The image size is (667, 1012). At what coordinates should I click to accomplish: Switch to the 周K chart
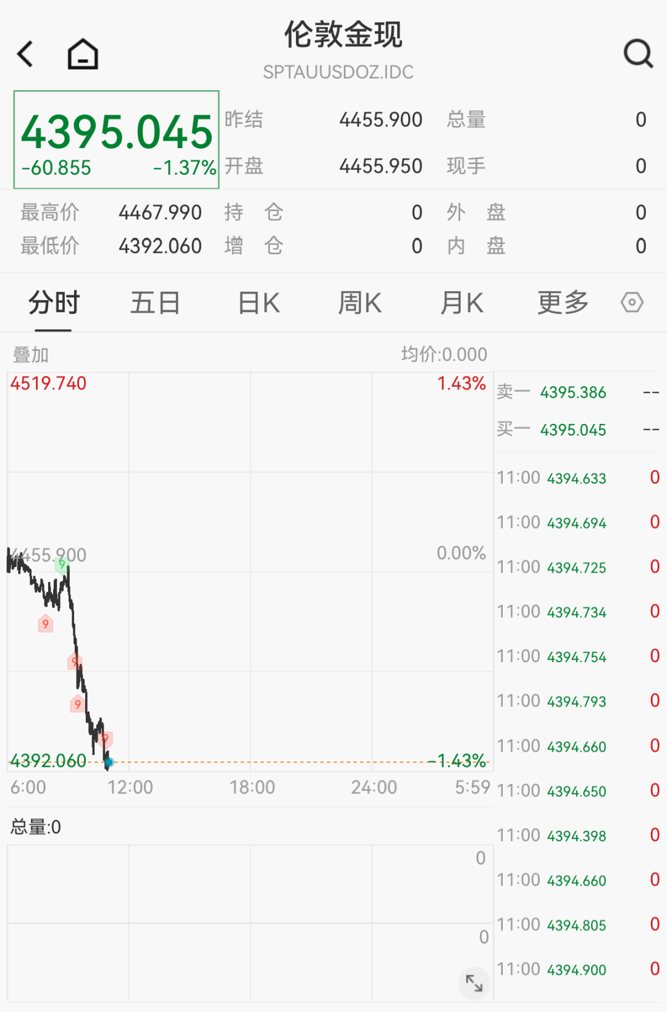pyautogui.click(x=360, y=303)
